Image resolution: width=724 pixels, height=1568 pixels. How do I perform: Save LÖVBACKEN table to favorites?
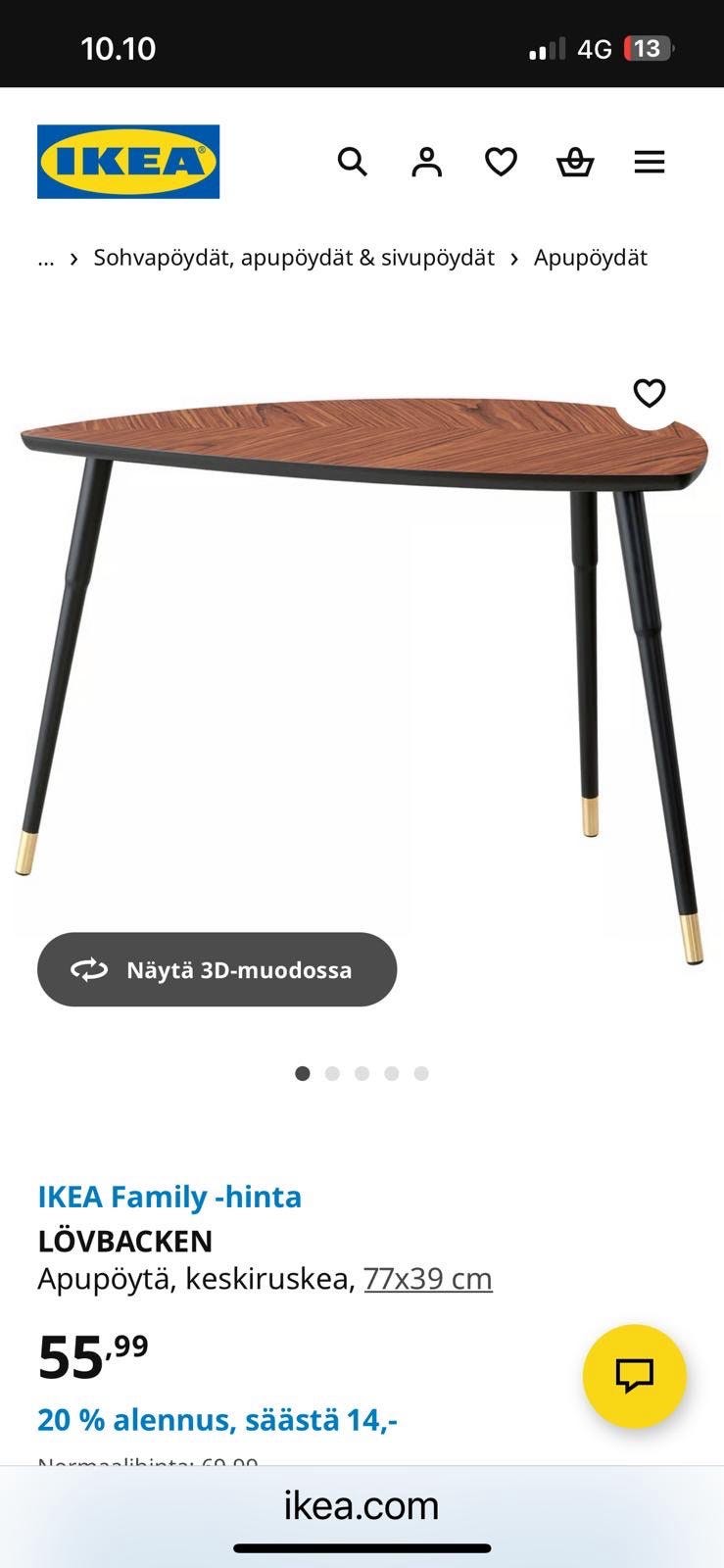click(x=650, y=393)
